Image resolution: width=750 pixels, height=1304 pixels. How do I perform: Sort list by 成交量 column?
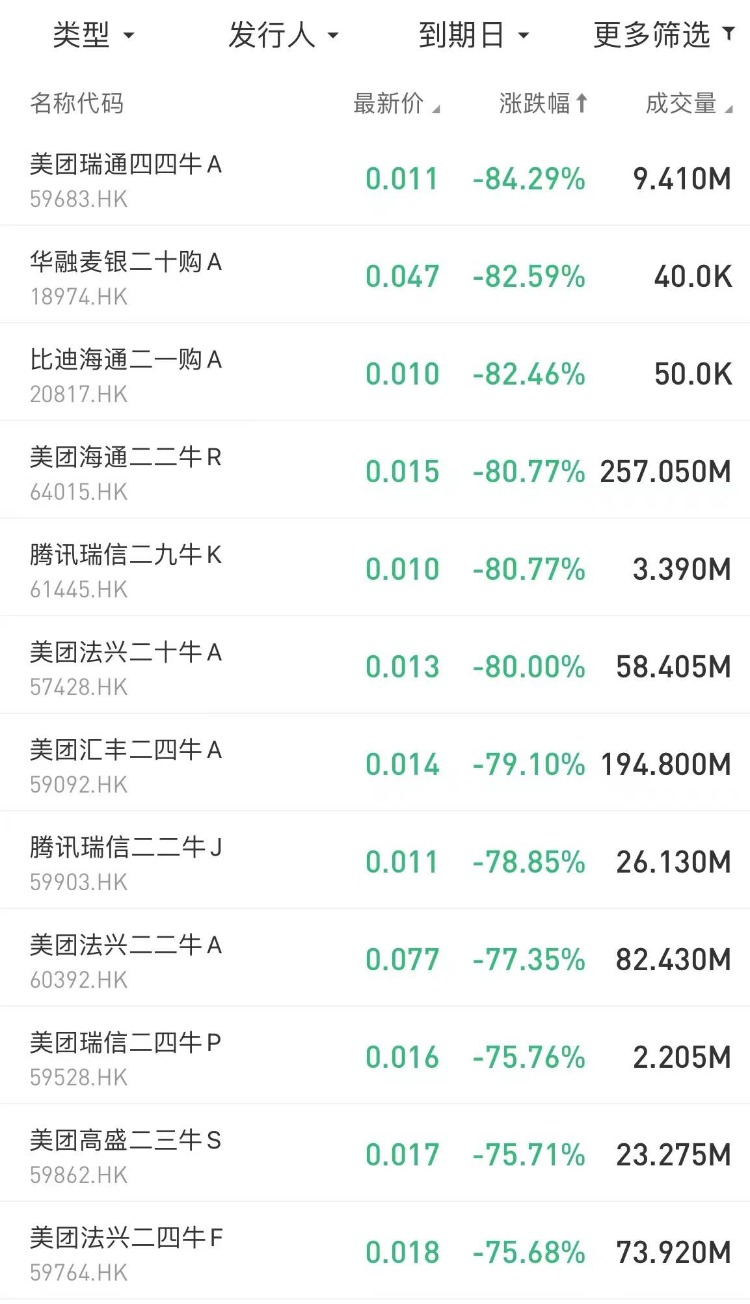click(x=689, y=103)
